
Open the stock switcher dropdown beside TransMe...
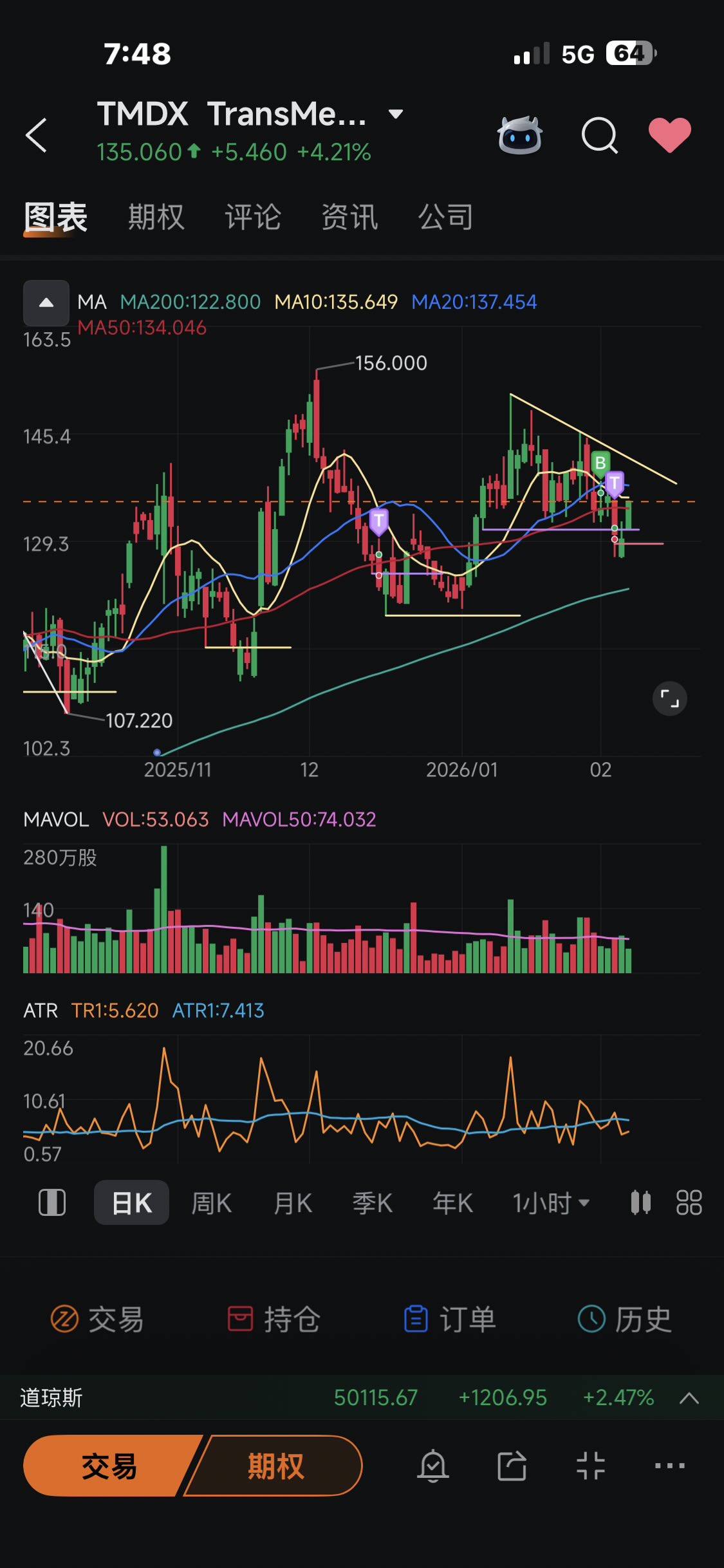(x=396, y=115)
